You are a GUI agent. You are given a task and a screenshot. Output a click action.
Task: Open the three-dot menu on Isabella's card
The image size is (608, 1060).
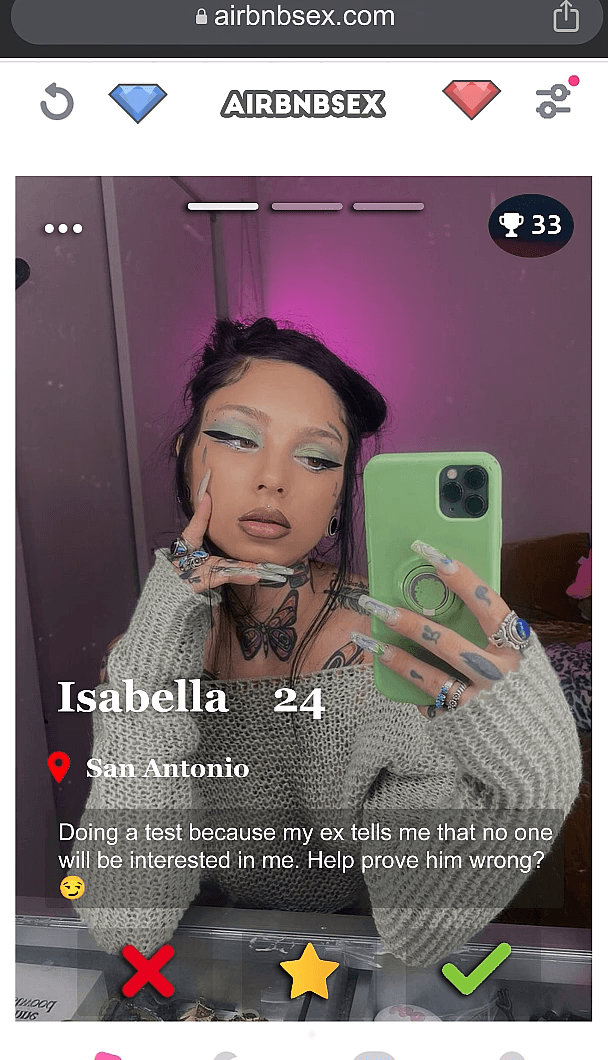63,229
